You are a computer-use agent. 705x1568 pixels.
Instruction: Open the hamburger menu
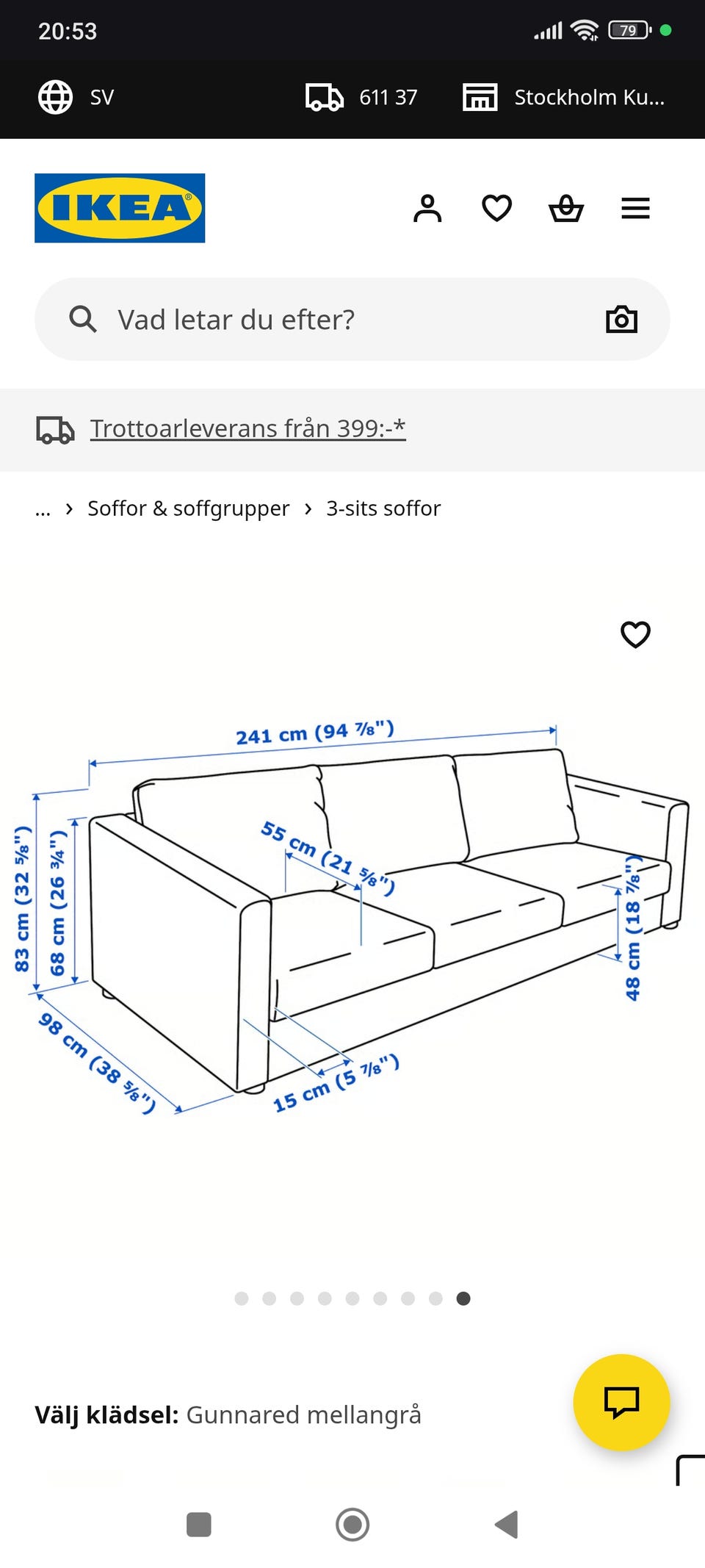coord(635,208)
